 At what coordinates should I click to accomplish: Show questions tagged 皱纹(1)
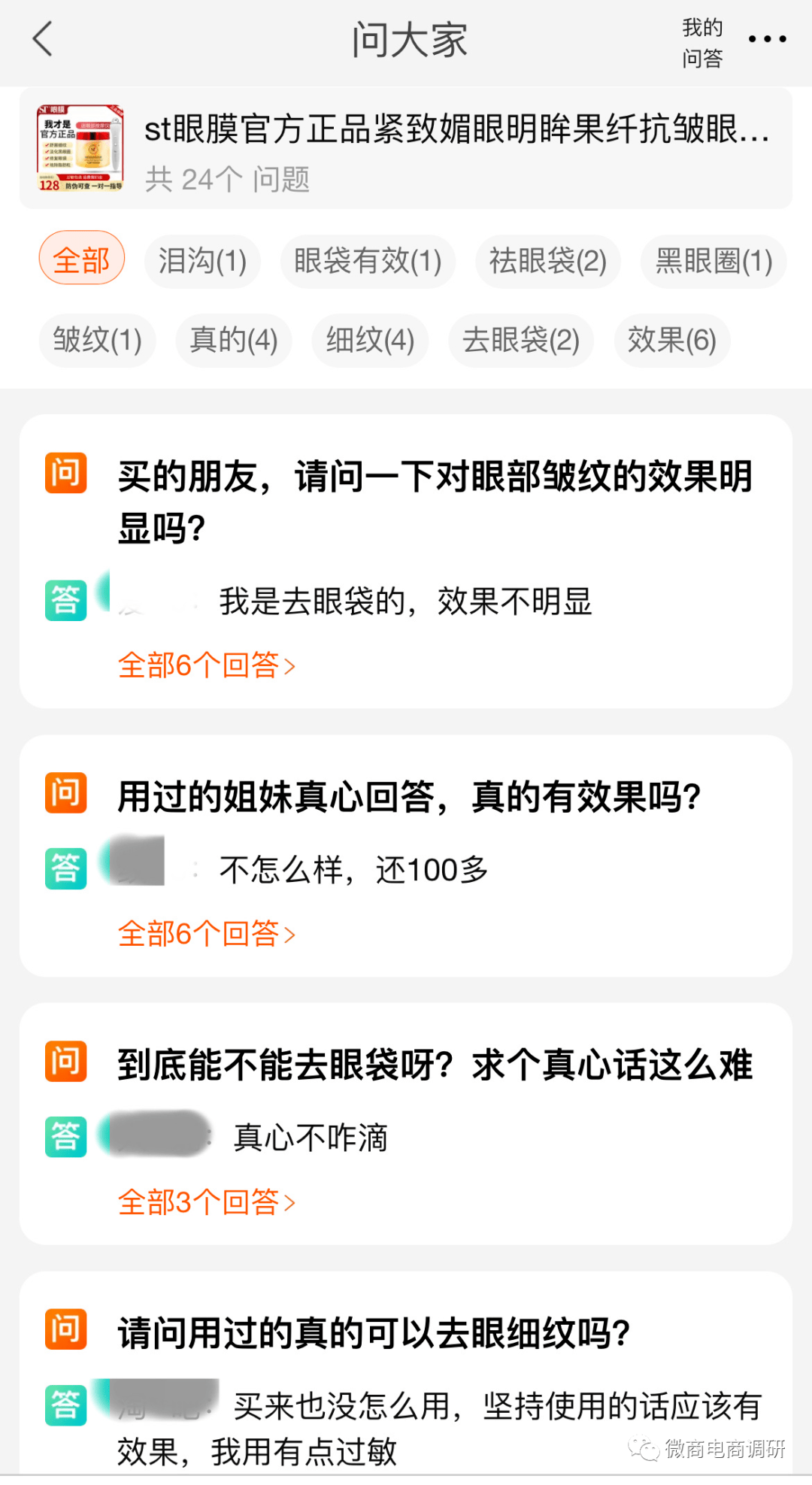point(97,341)
